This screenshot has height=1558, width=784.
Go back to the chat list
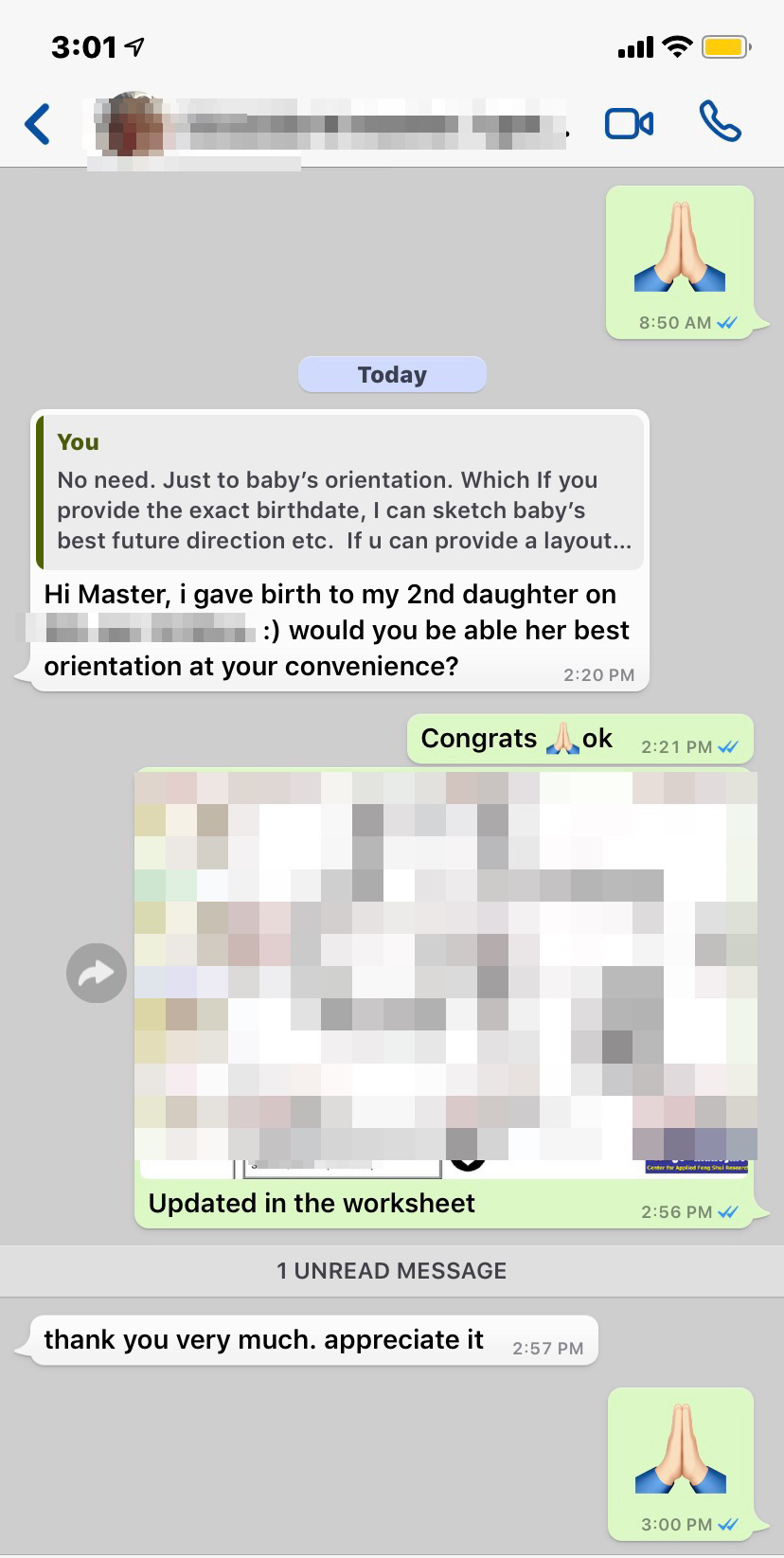[38, 124]
